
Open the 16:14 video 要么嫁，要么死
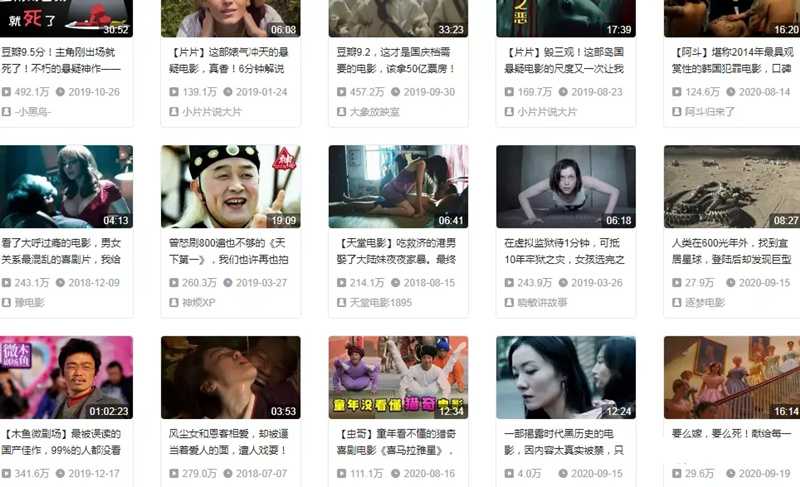click(x=733, y=377)
